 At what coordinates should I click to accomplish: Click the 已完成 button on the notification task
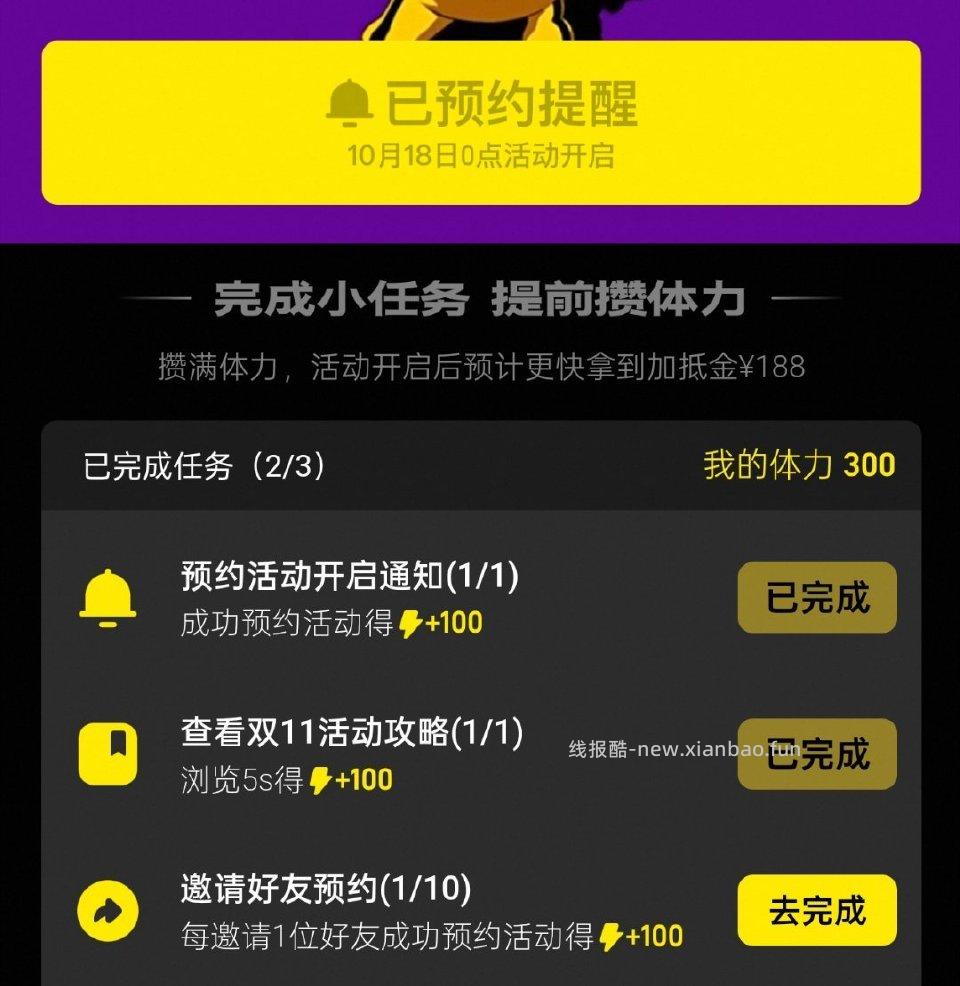(816, 596)
